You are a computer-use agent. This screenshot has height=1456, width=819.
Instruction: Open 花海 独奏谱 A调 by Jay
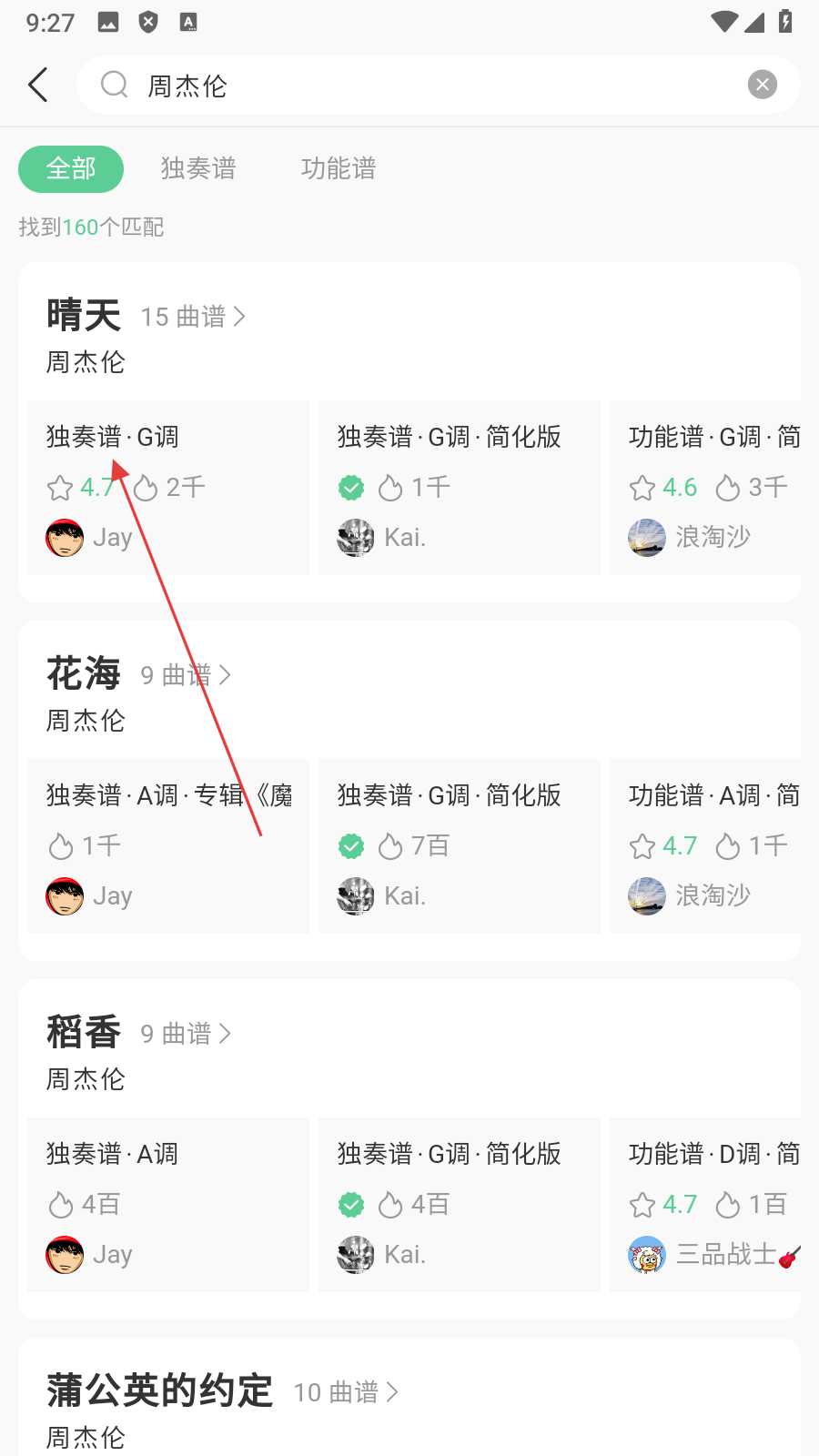pos(168,846)
